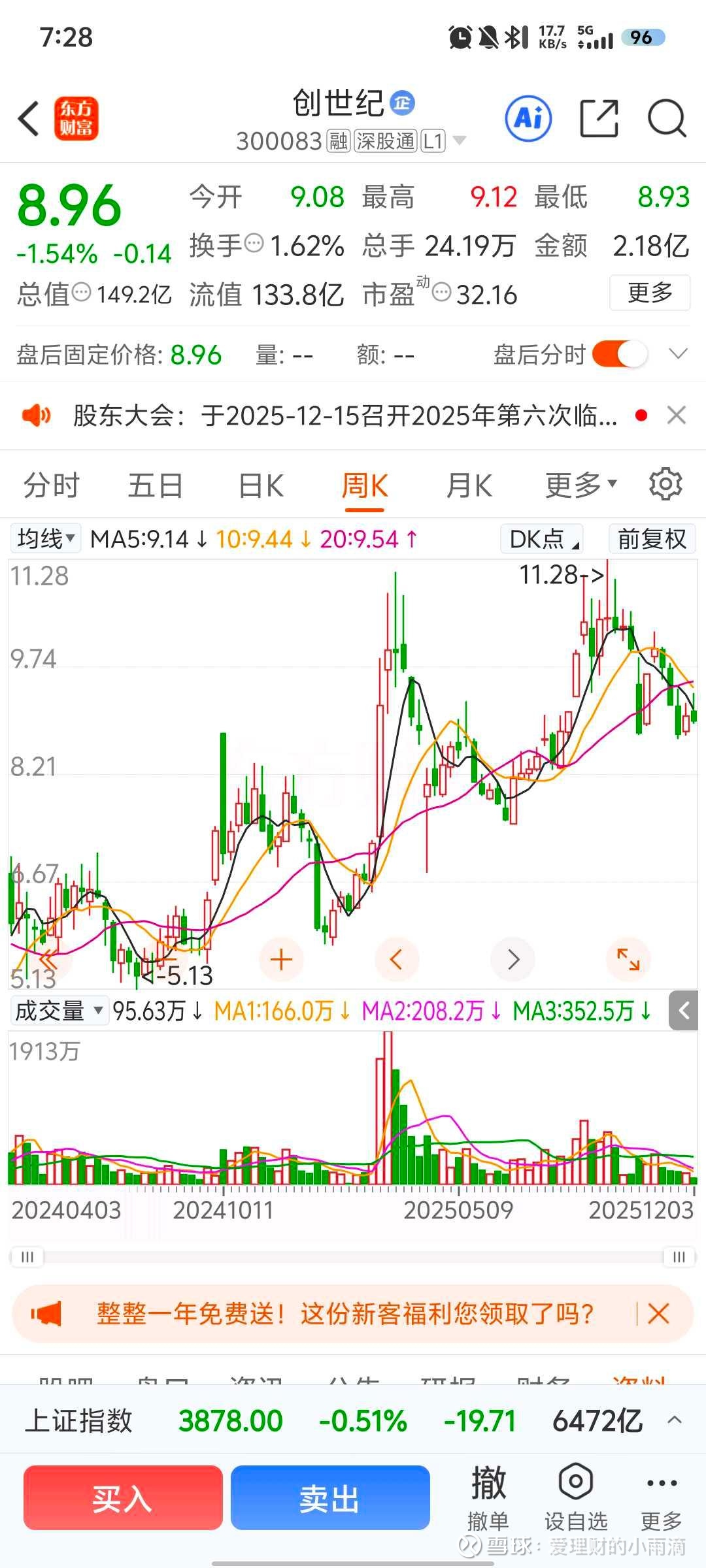The width and height of the screenshot is (706, 1568).
Task: Open the 更多 chart period dropdown
Action: (580, 485)
